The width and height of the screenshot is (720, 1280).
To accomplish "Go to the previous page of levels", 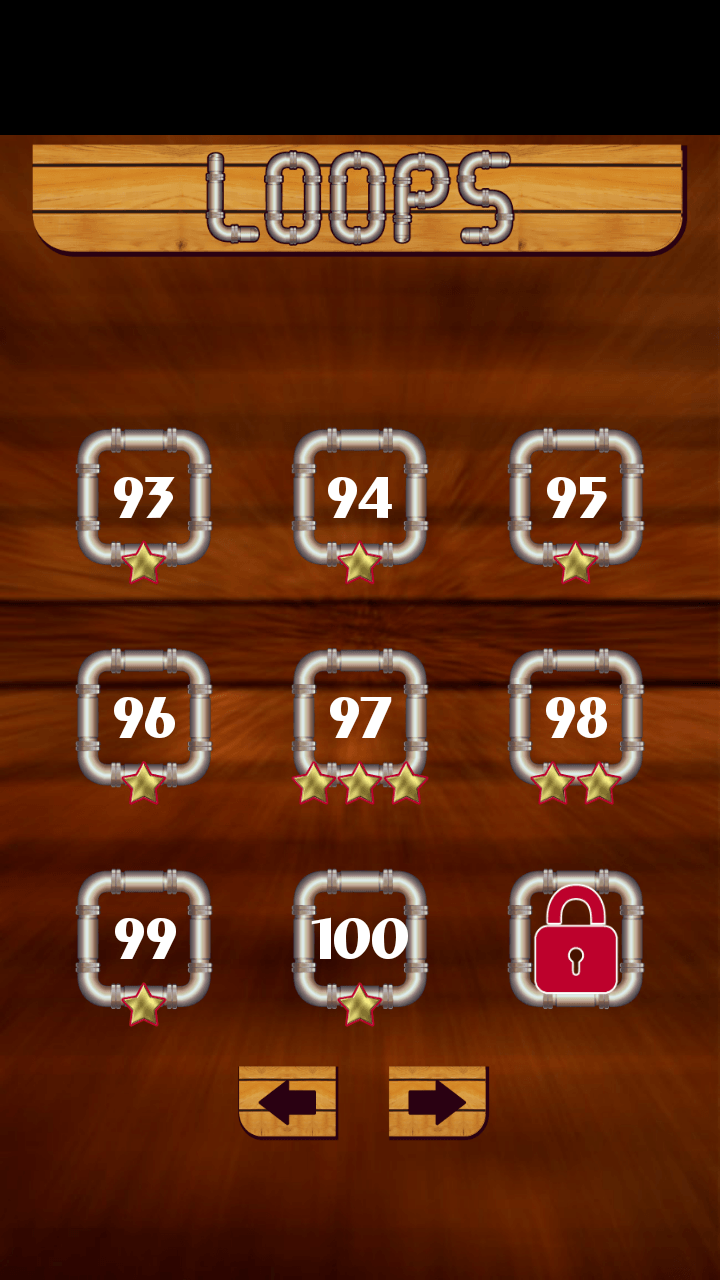I will tap(288, 1102).
